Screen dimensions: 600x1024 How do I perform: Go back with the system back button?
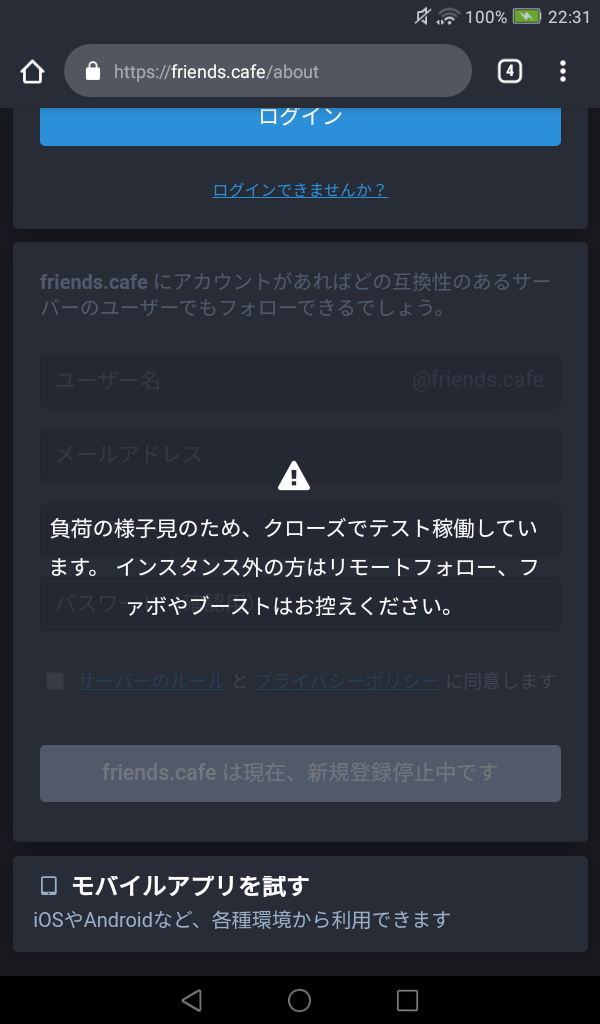click(192, 1000)
